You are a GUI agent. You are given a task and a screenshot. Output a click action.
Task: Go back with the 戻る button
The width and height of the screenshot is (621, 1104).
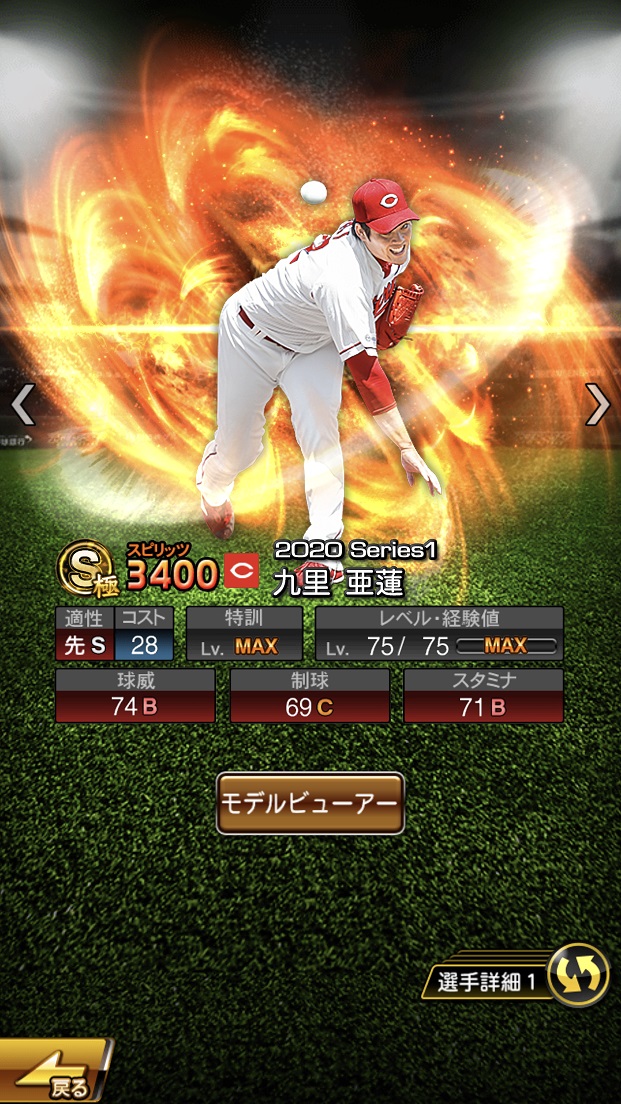tap(55, 1074)
